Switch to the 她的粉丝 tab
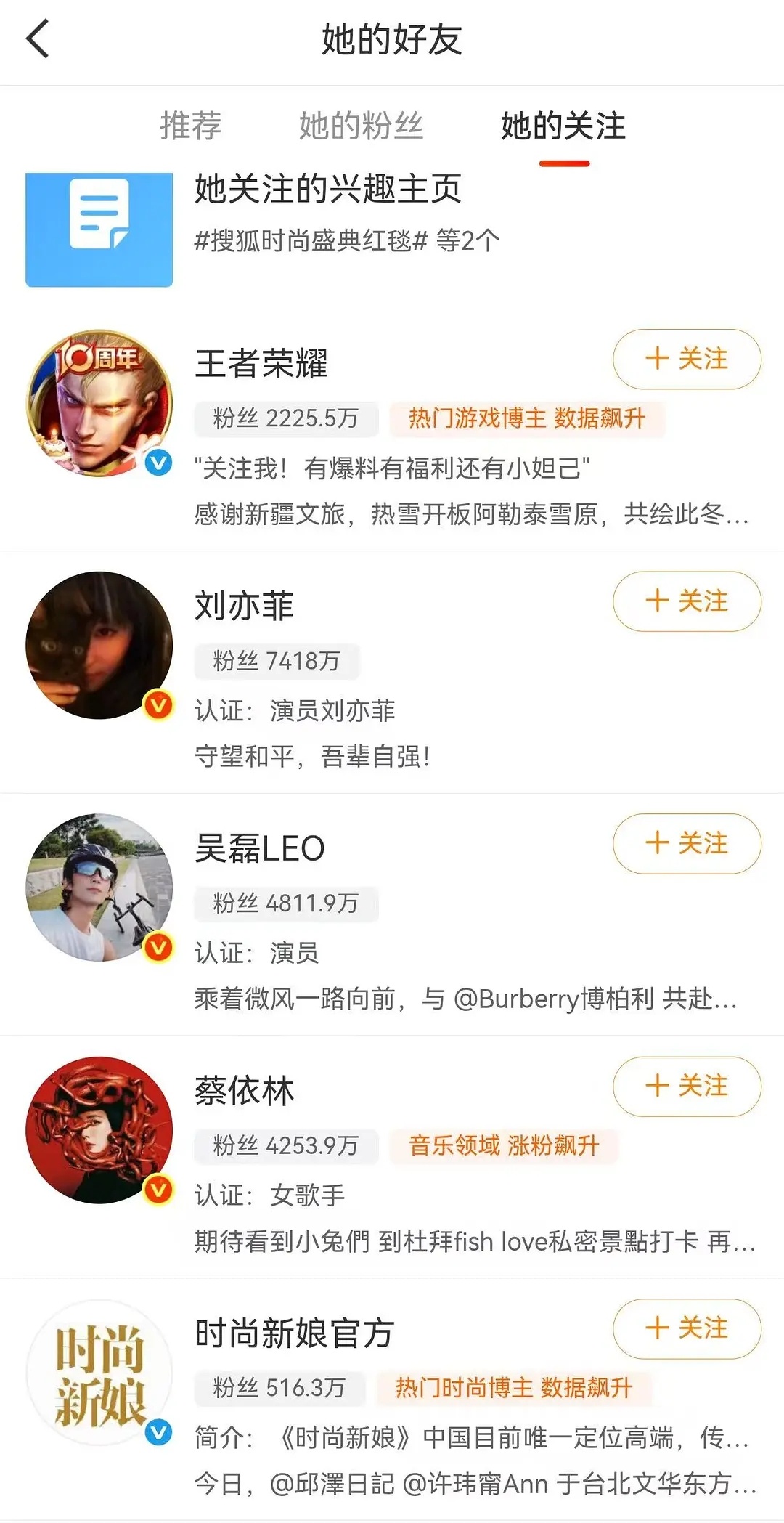This screenshot has height=1523, width=784. click(361, 127)
